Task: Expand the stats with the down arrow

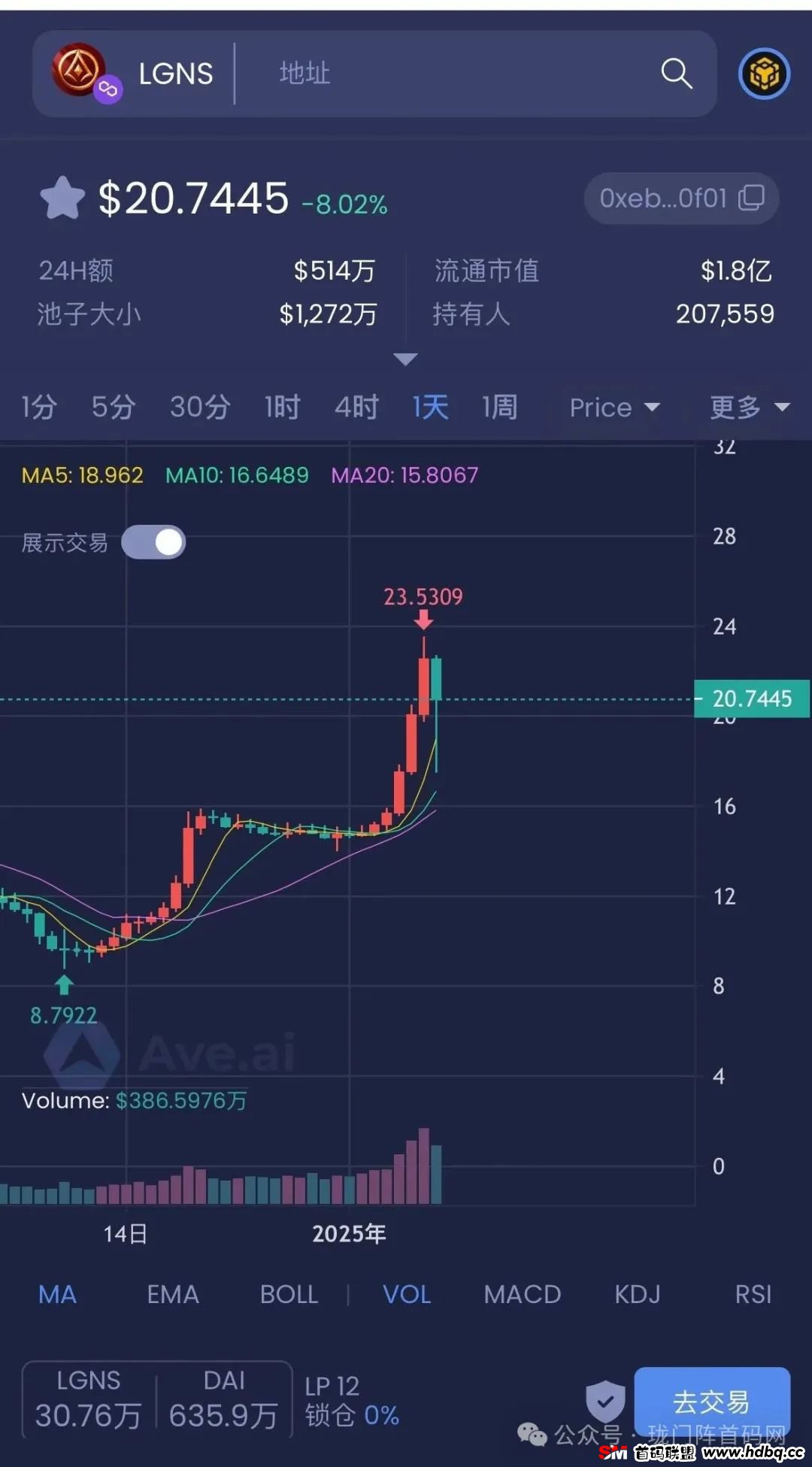Action: tap(405, 359)
